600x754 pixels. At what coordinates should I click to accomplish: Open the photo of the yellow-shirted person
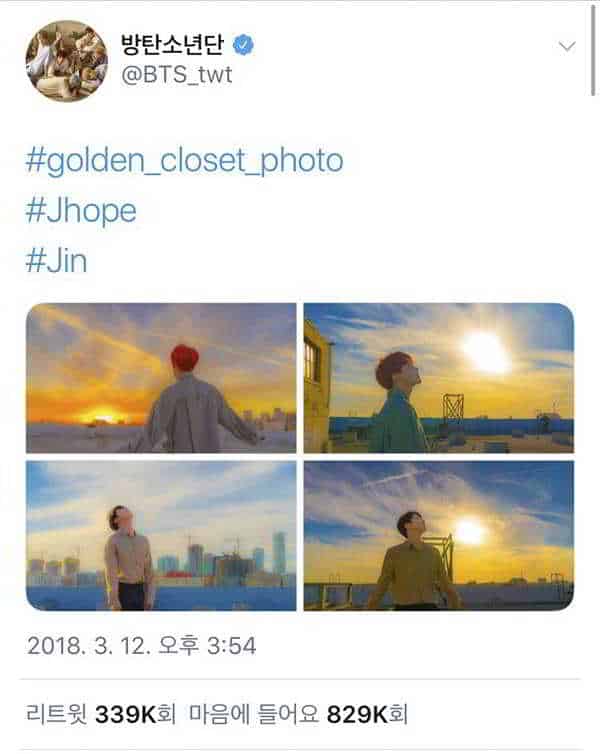click(x=438, y=536)
